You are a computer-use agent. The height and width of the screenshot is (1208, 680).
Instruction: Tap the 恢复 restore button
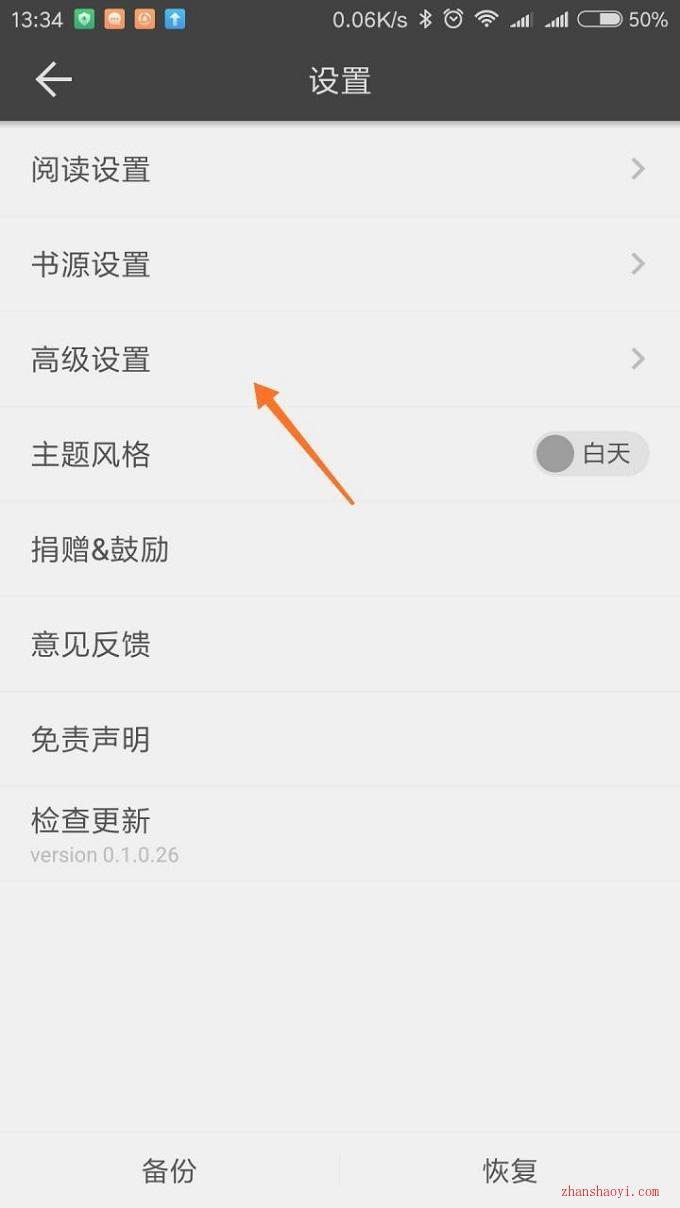(x=510, y=1170)
